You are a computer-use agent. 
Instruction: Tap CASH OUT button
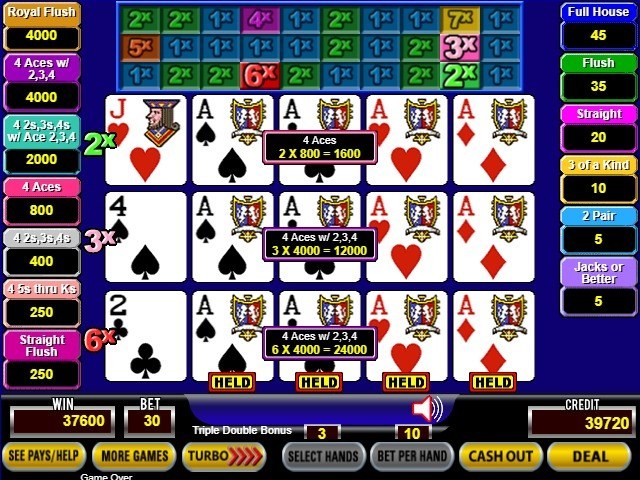(501, 456)
